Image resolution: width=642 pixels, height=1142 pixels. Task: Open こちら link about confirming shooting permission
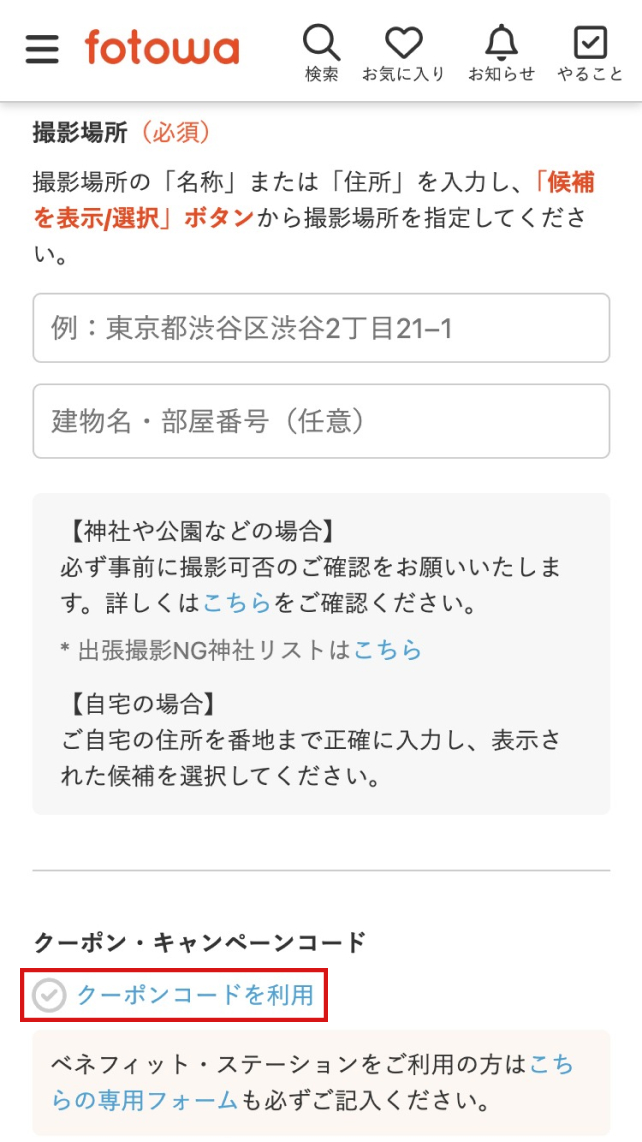238,604
